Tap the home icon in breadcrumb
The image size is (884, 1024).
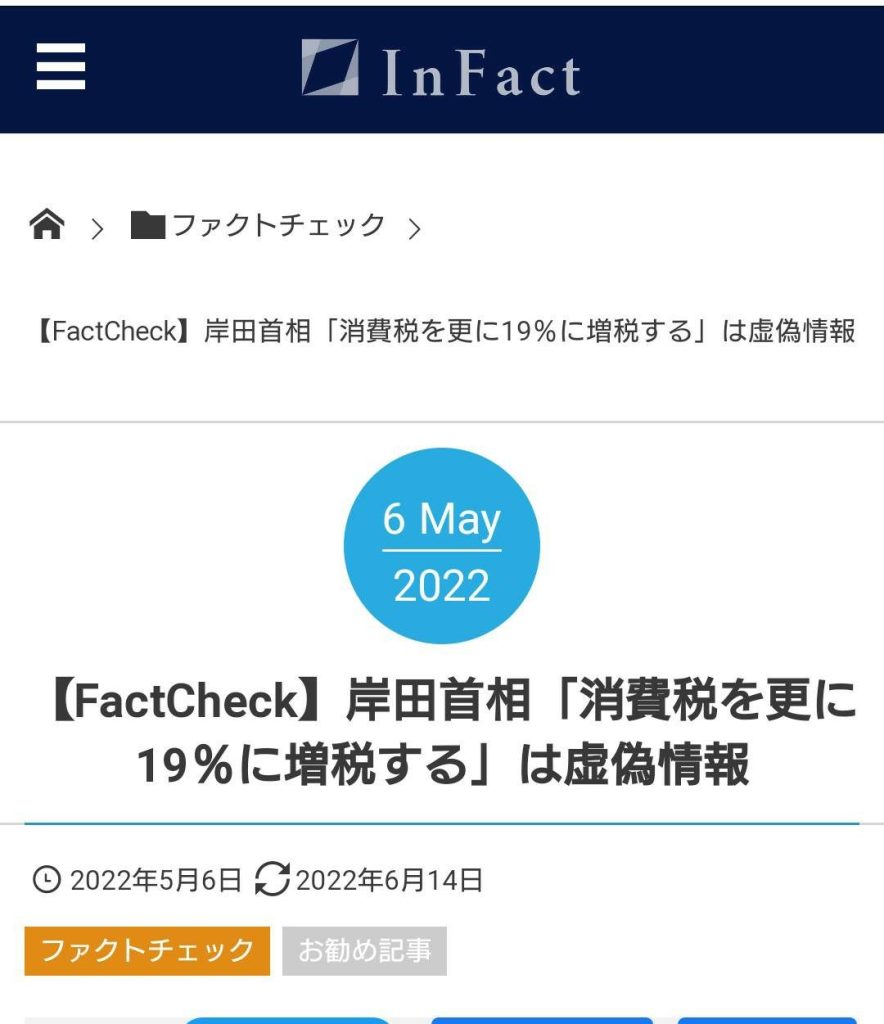[x=47, y=226]
